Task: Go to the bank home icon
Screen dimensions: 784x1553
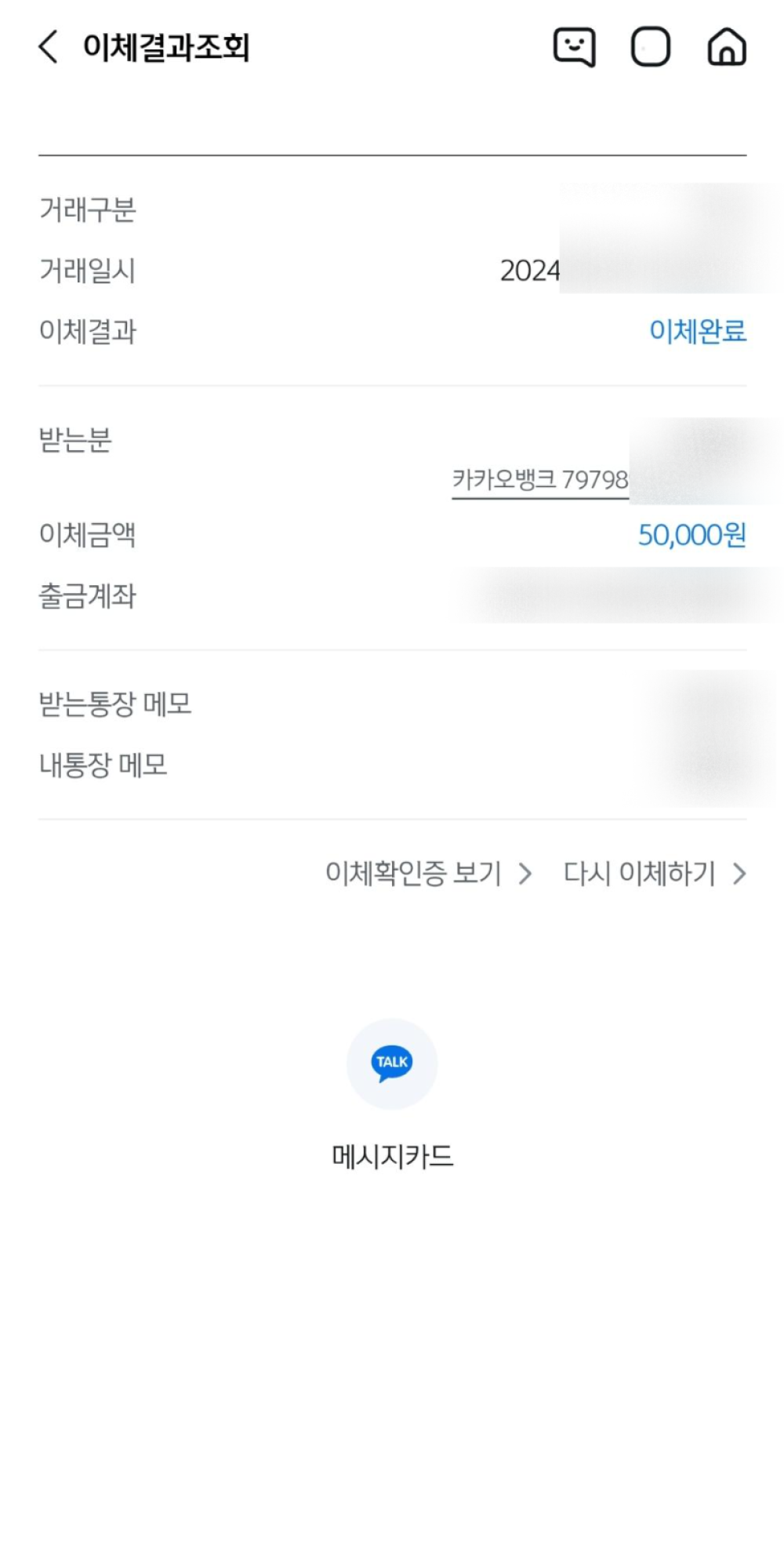Action: pos(726,47)
